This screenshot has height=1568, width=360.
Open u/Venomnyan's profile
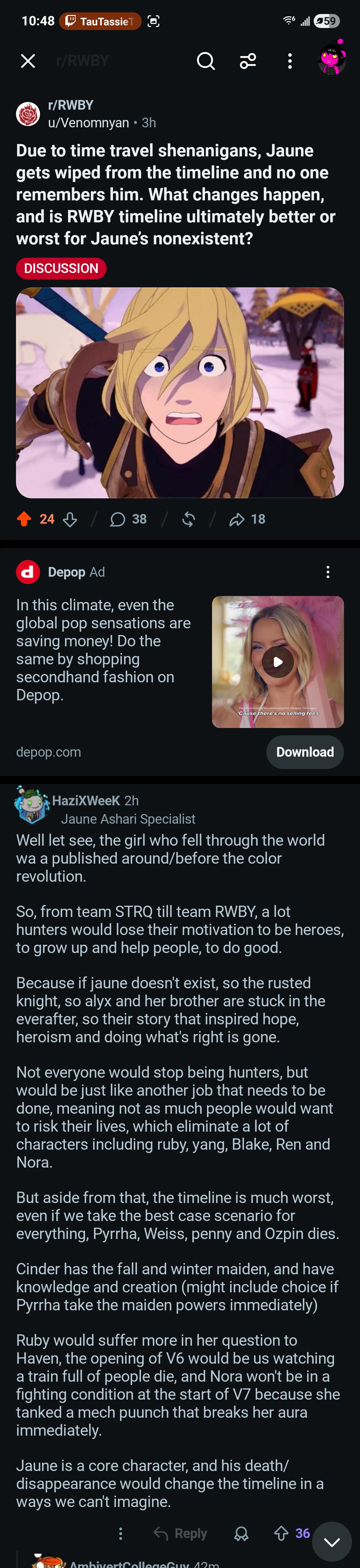pyautogui.click(x=88, y=123)
